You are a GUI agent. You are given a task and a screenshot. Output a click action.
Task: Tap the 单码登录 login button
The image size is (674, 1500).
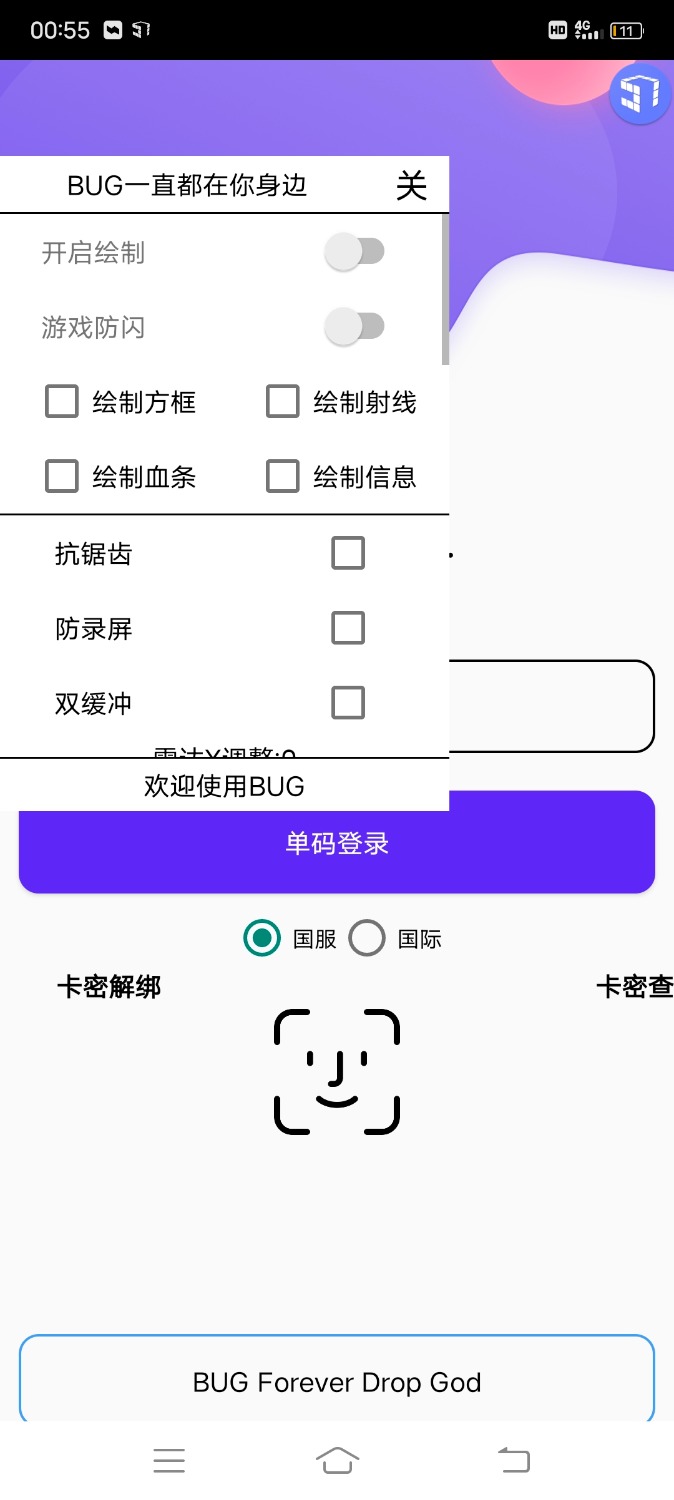click(337, 843)
